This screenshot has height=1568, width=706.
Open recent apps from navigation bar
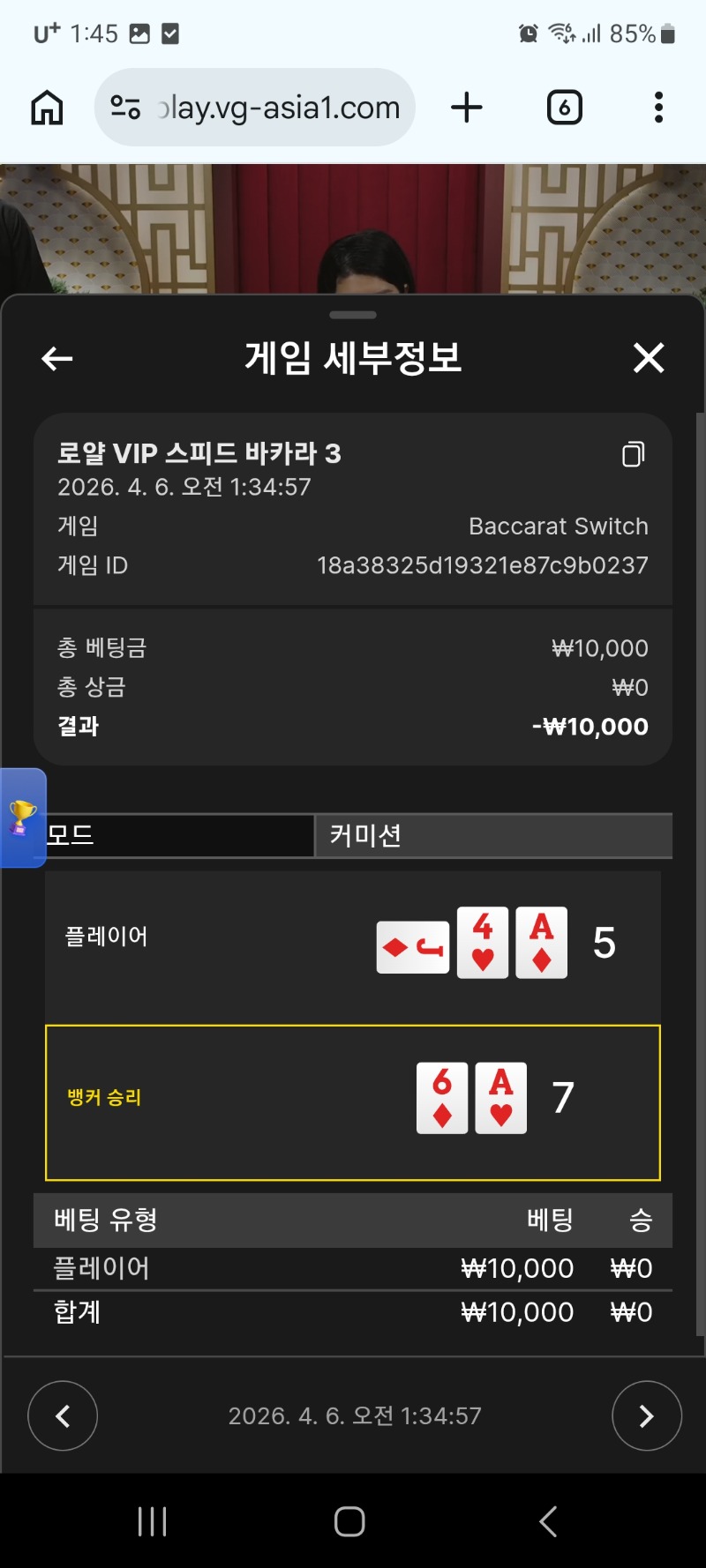click(x=153, y=1521)
